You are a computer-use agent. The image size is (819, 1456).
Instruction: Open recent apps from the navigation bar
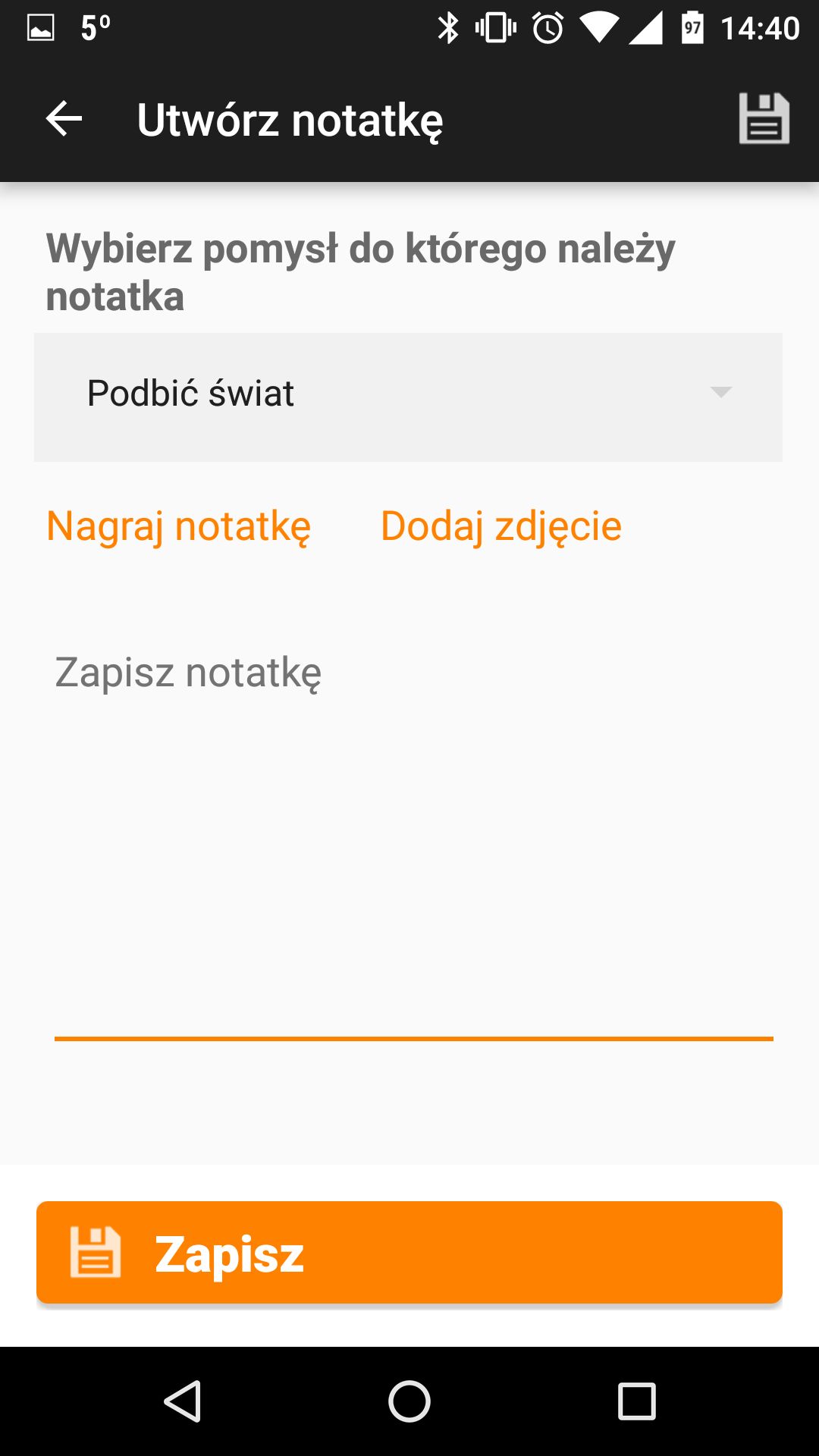tap(637, 1401)
